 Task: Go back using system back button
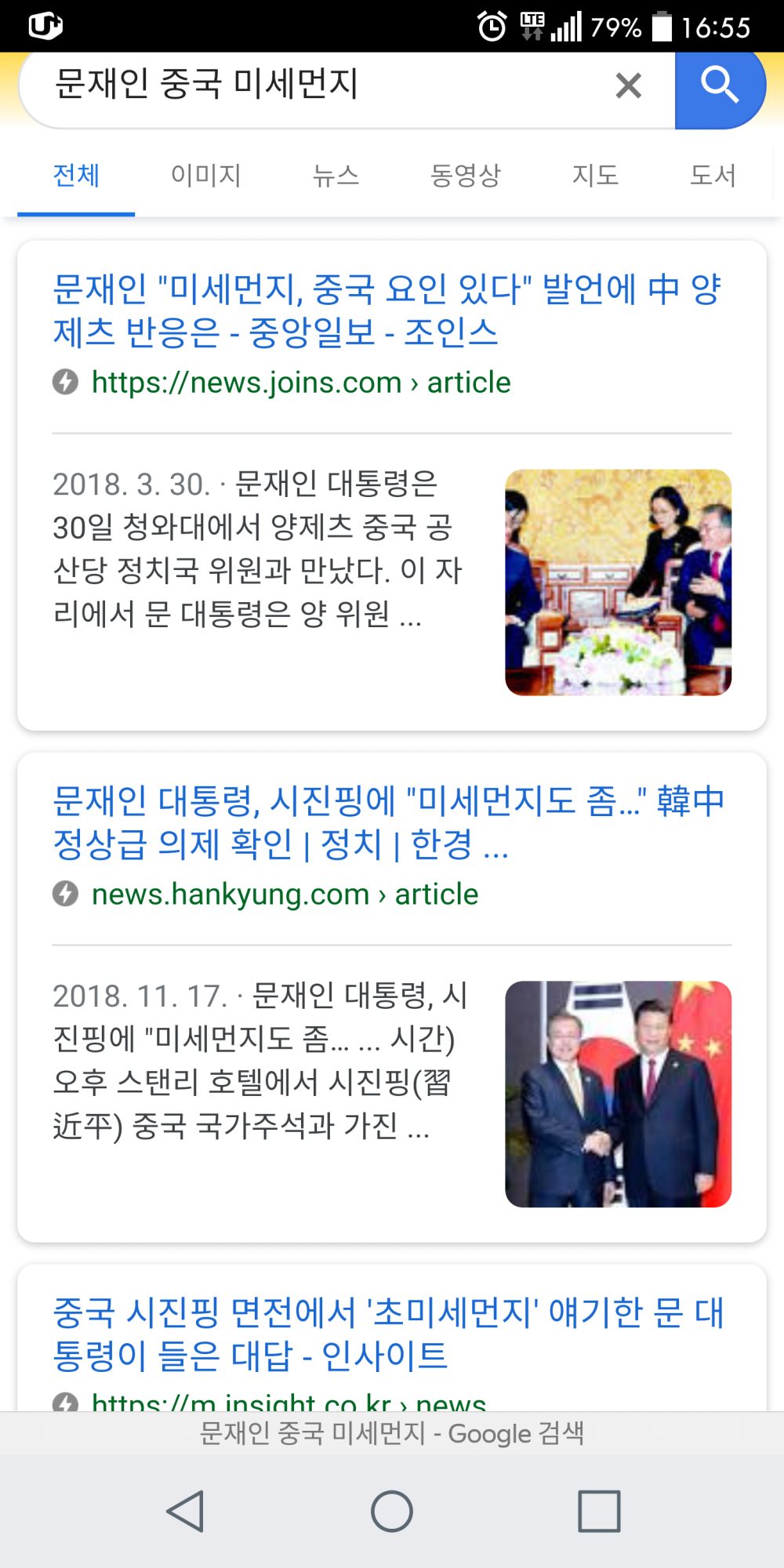click(186, 1511)
